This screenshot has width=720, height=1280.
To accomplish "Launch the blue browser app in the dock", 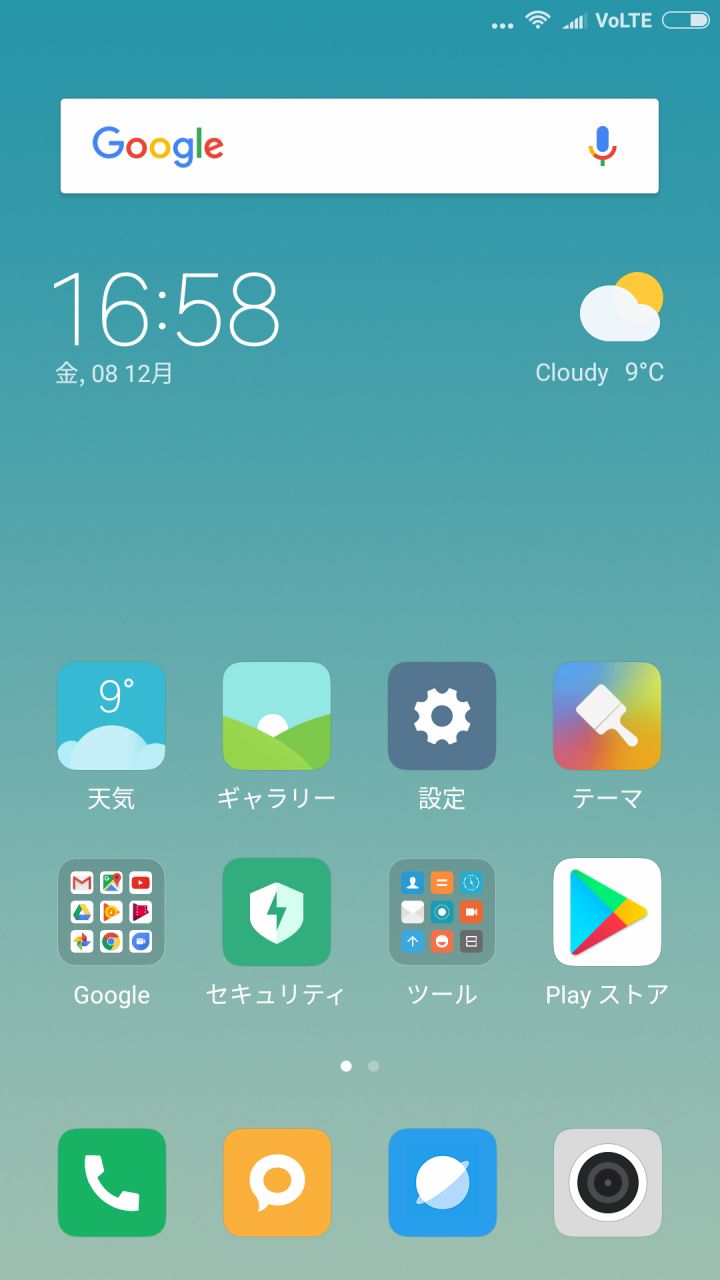I will (x=442, y=1183).
